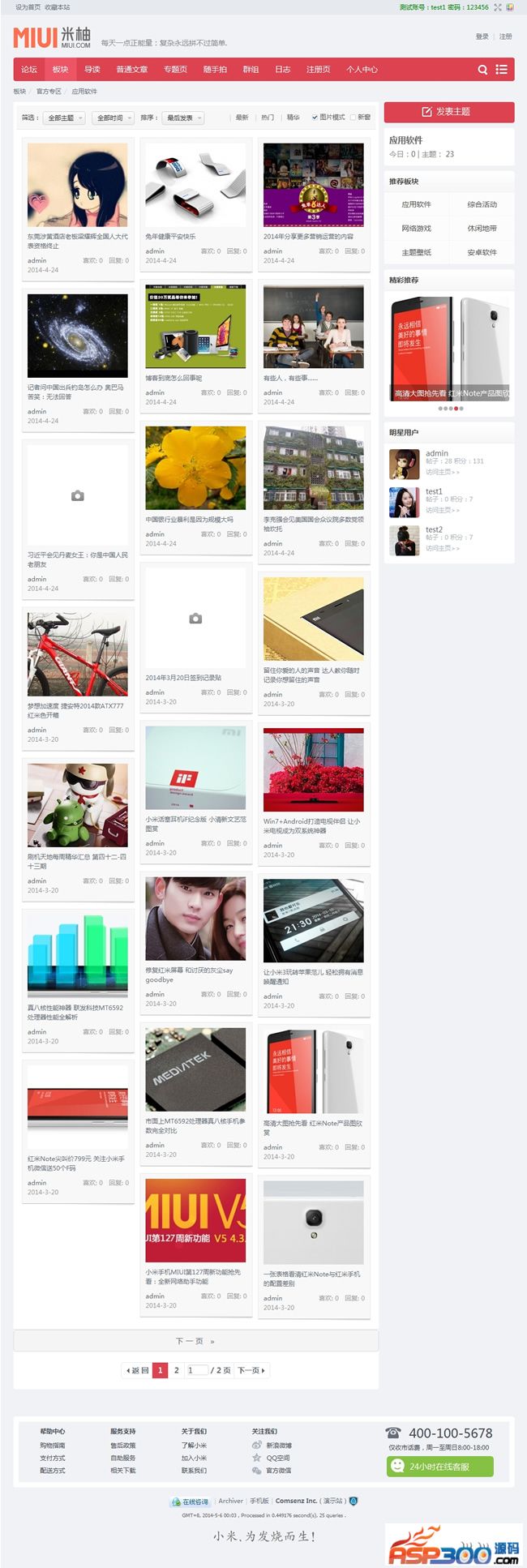Expand the 全部主题 filter dropdown
Image resolution: width=527 pixels, height=1568 pixels.
click(64, 118)
